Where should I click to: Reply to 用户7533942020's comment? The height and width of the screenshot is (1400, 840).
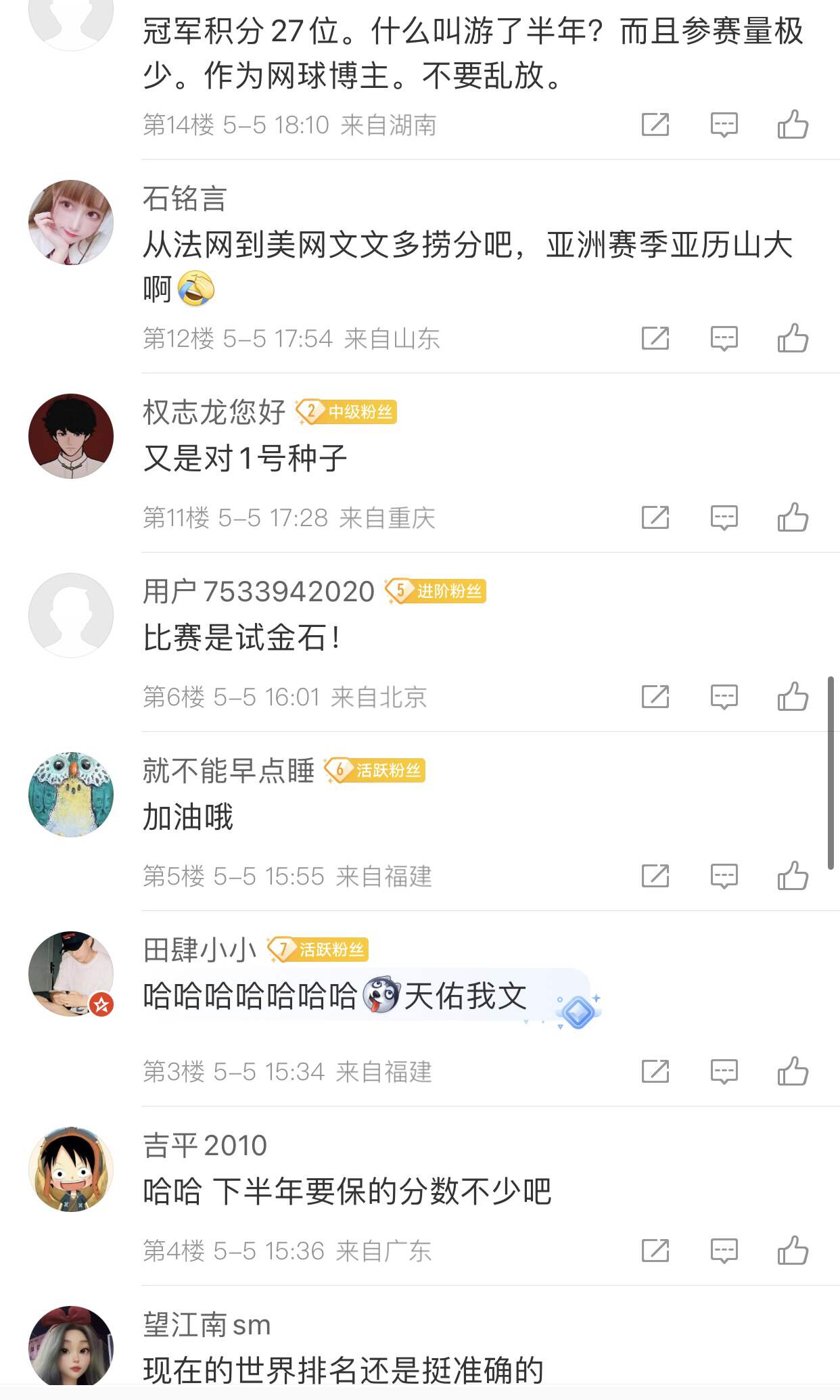(724, 697)
